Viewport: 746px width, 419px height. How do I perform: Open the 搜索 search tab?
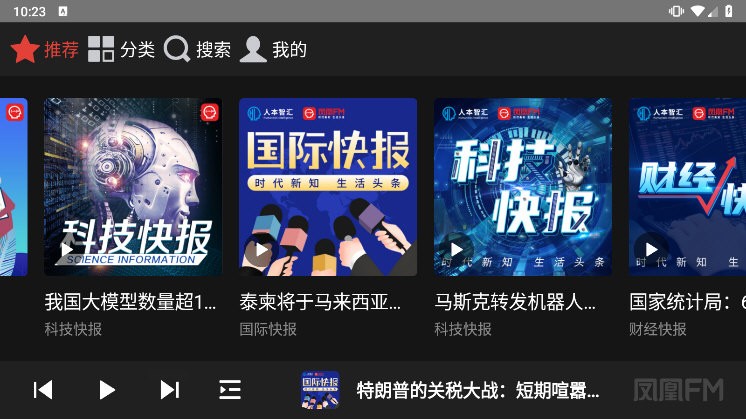[x=198, y=50]
